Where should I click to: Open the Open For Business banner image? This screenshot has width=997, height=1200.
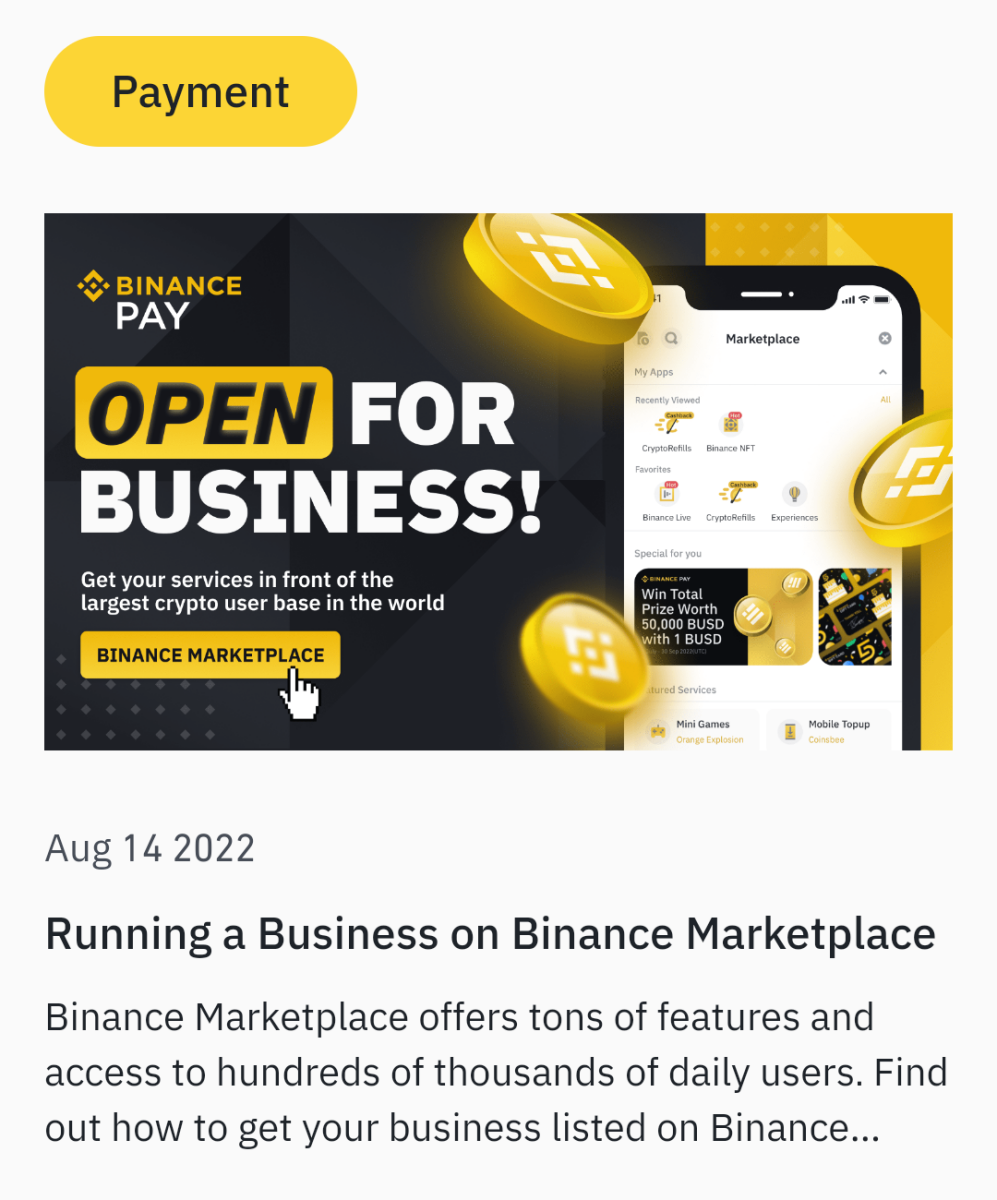pos(498,481)
